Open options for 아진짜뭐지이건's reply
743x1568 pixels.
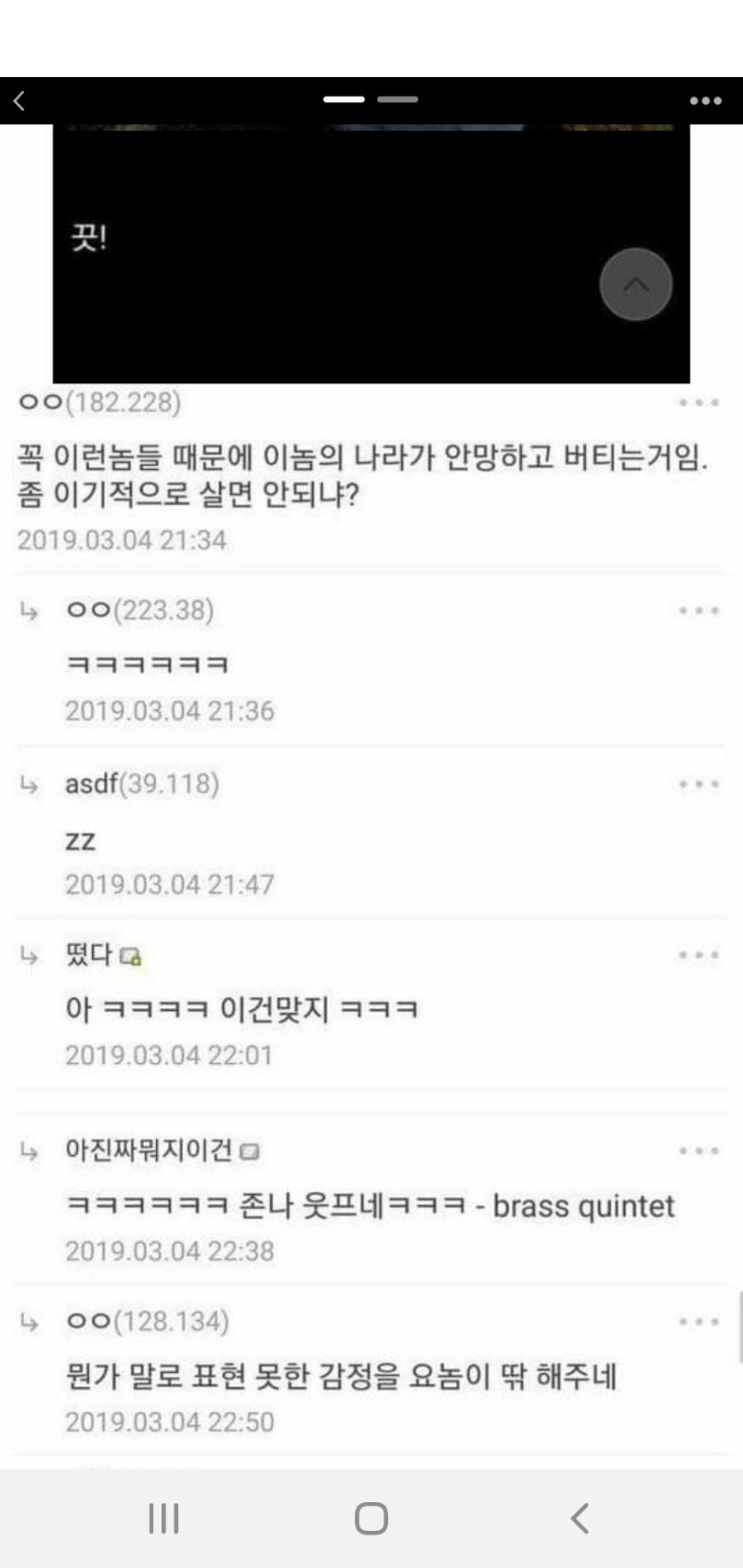click(698, 1151)
